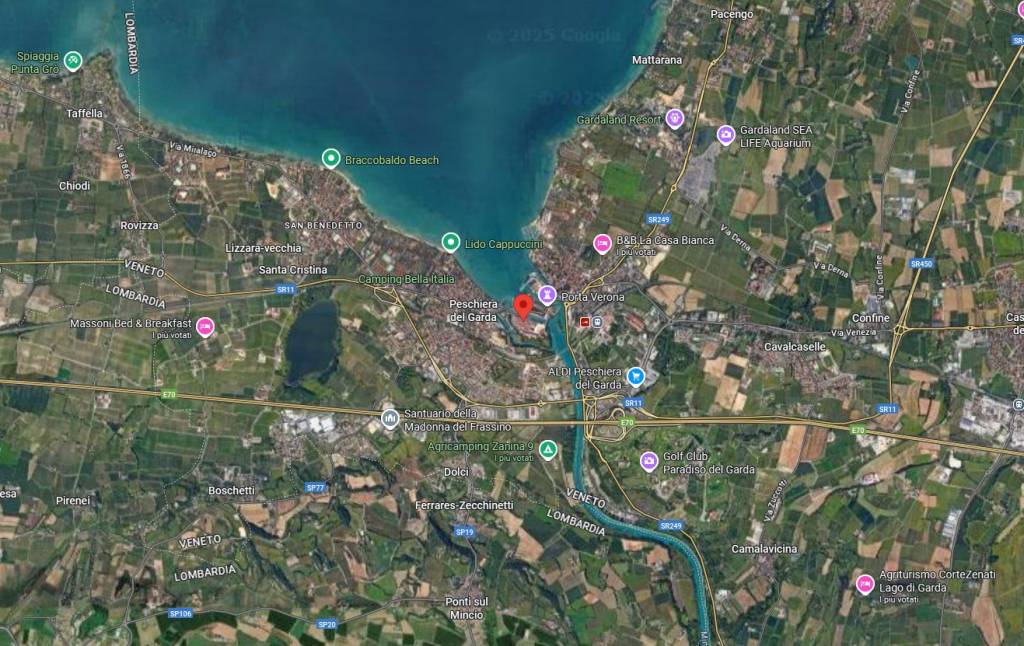Open Agriturismo CorteZenati Lago di Garda pin
Image resolution: width=1024 pixels, height=646 pixels.
(865, 583)
